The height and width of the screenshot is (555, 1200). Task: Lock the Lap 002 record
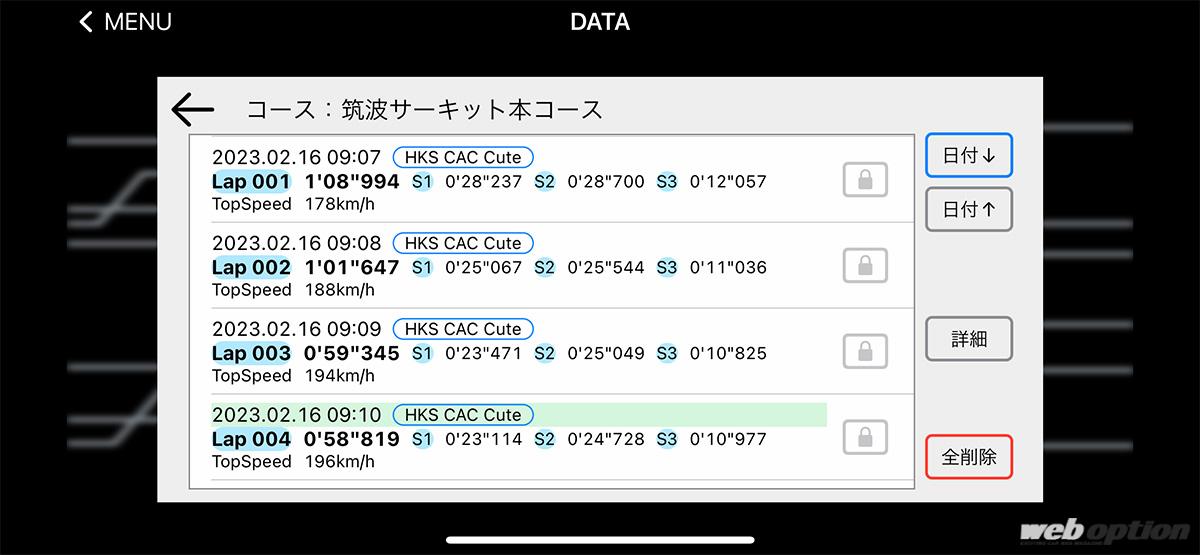coord(865,266)
